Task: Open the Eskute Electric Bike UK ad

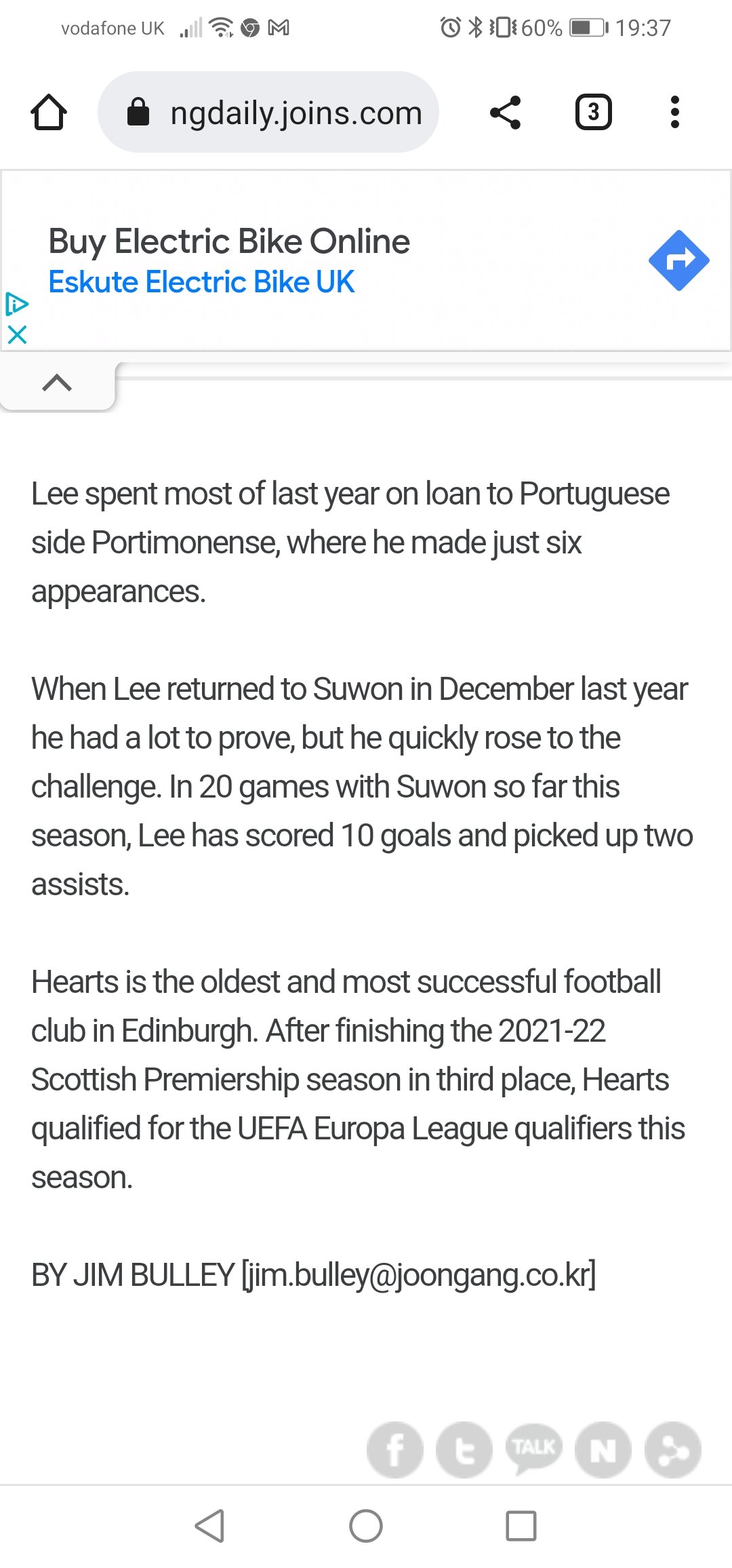Action: pyautogui.click(x=201, y=281)
